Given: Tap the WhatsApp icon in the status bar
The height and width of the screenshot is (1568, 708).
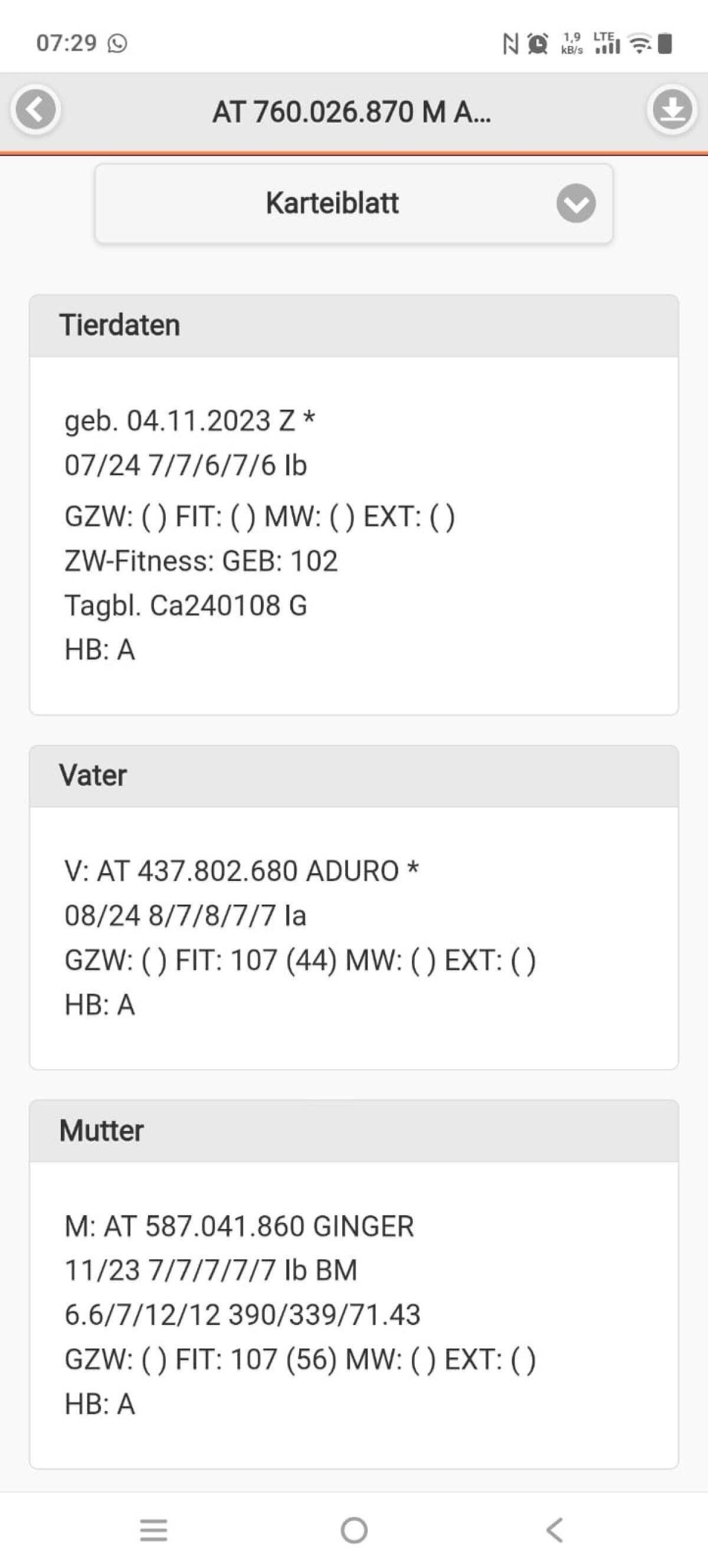Looking at the screenshot, I should tap(118, 42).
